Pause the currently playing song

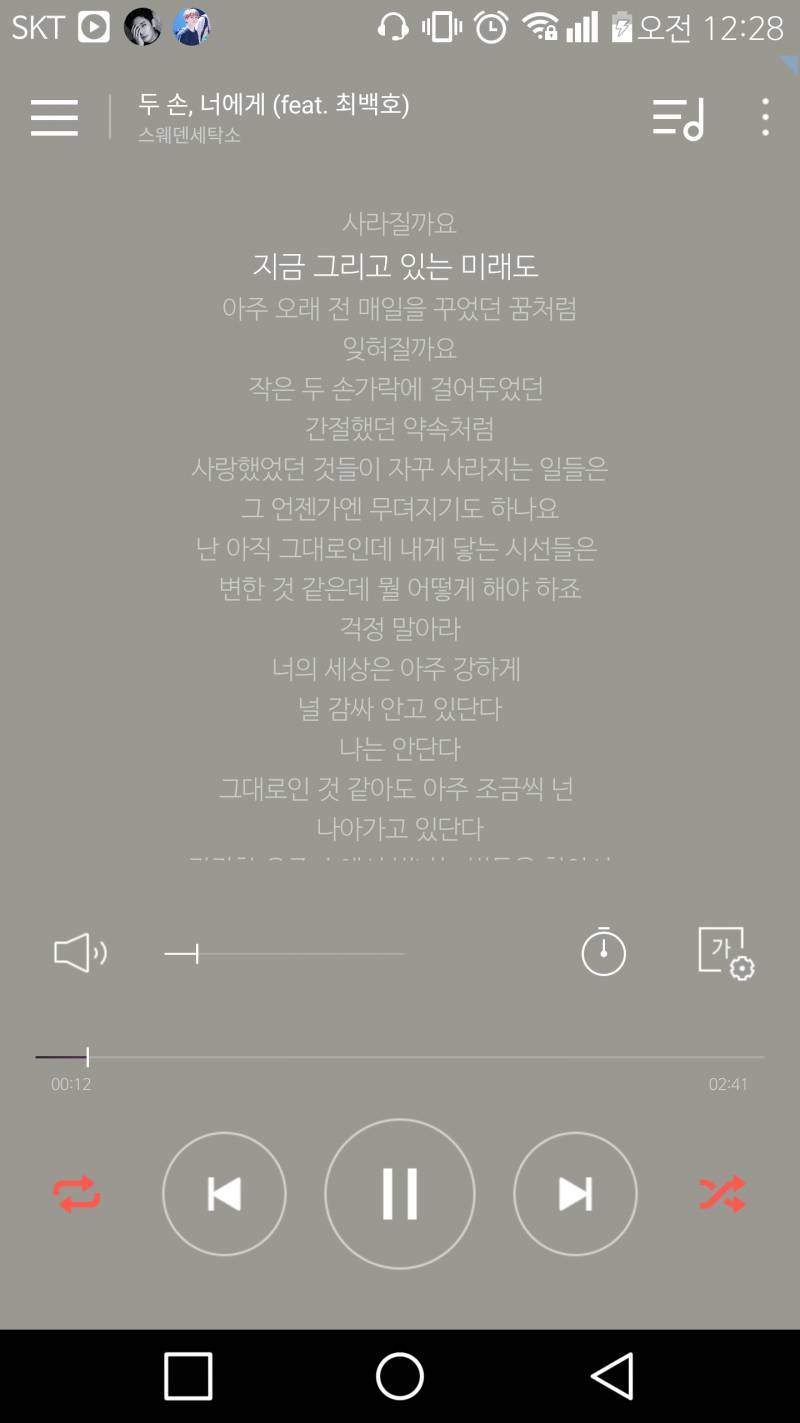400,1193
